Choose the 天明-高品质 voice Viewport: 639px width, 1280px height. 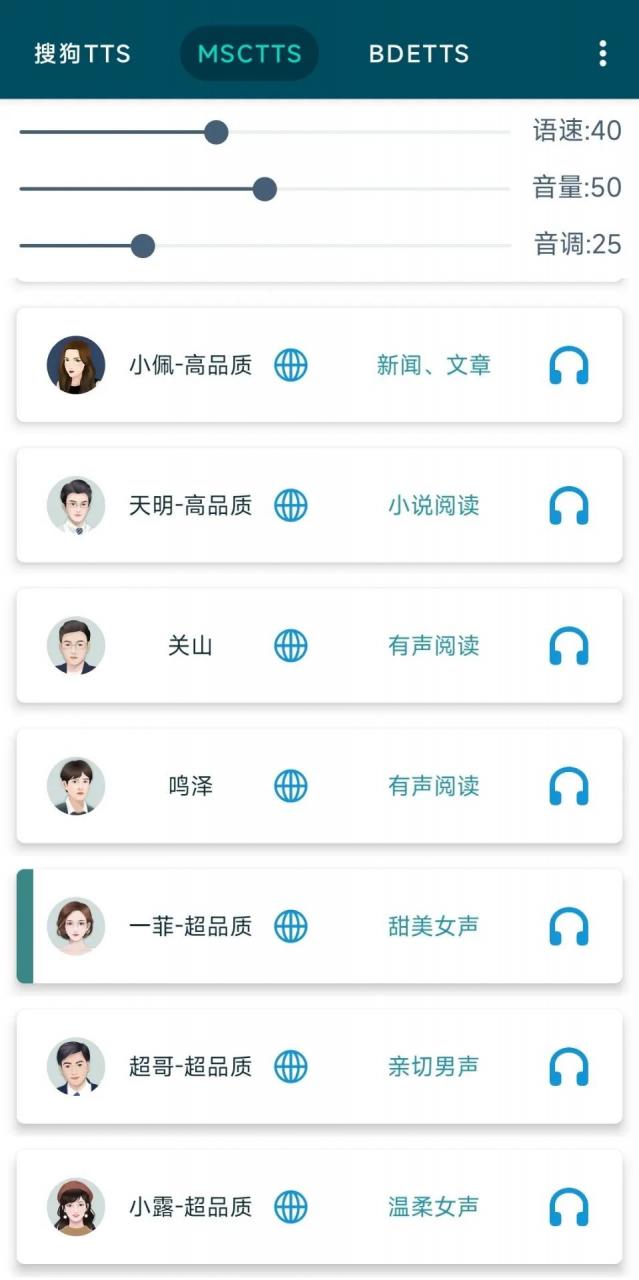click(190, 506)
